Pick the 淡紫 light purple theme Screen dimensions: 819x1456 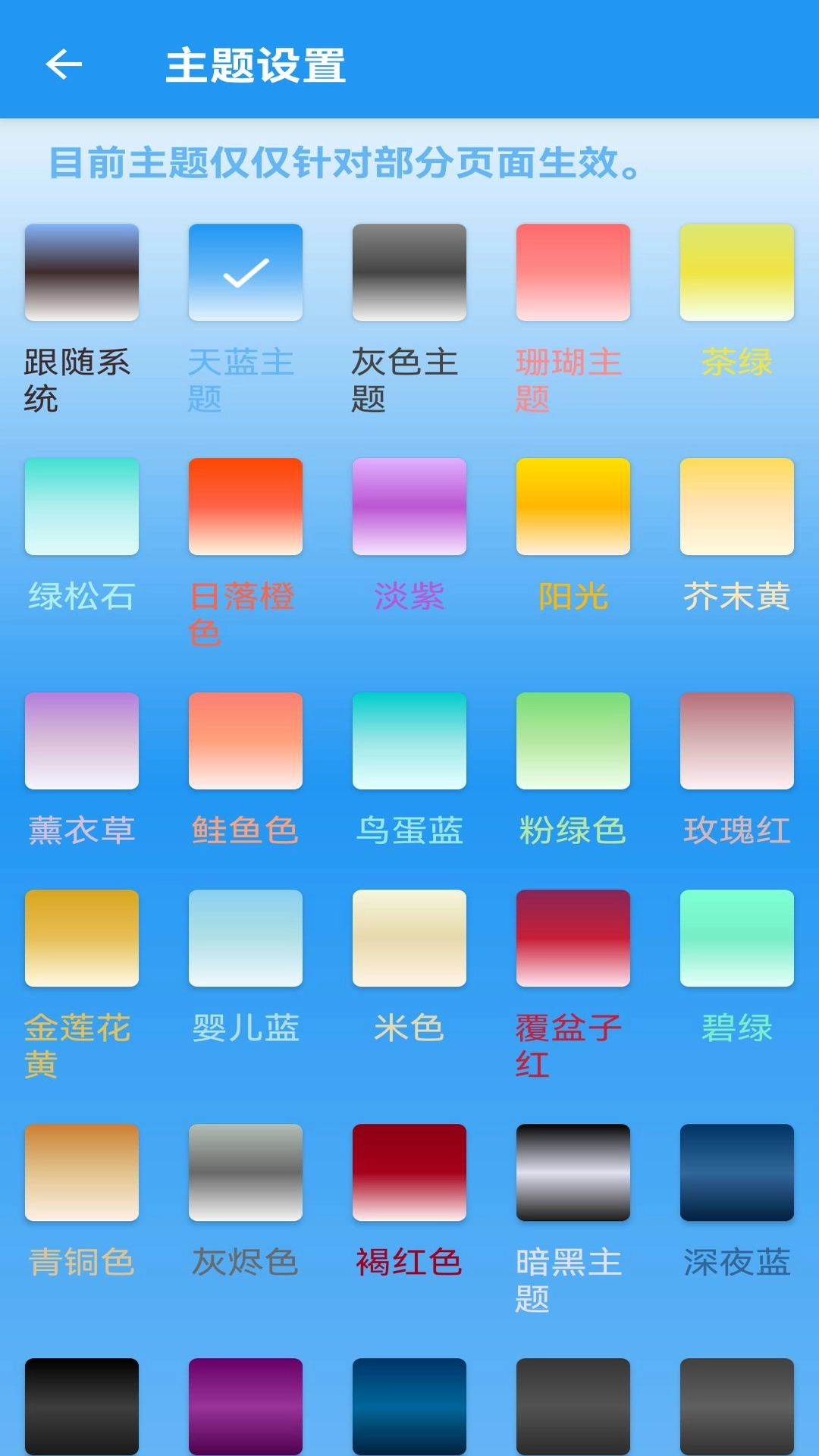(x=409, y=506)
